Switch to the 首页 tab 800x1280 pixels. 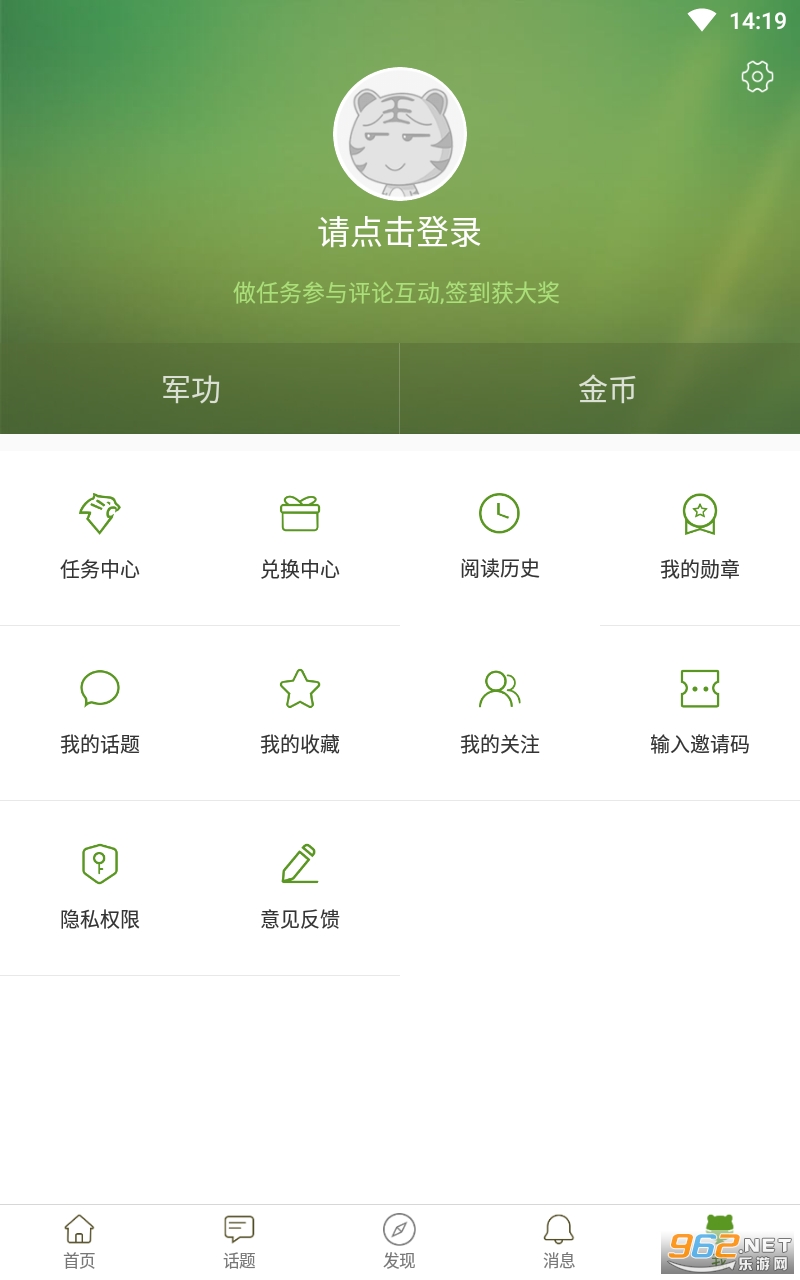[x=79, y=1242]
